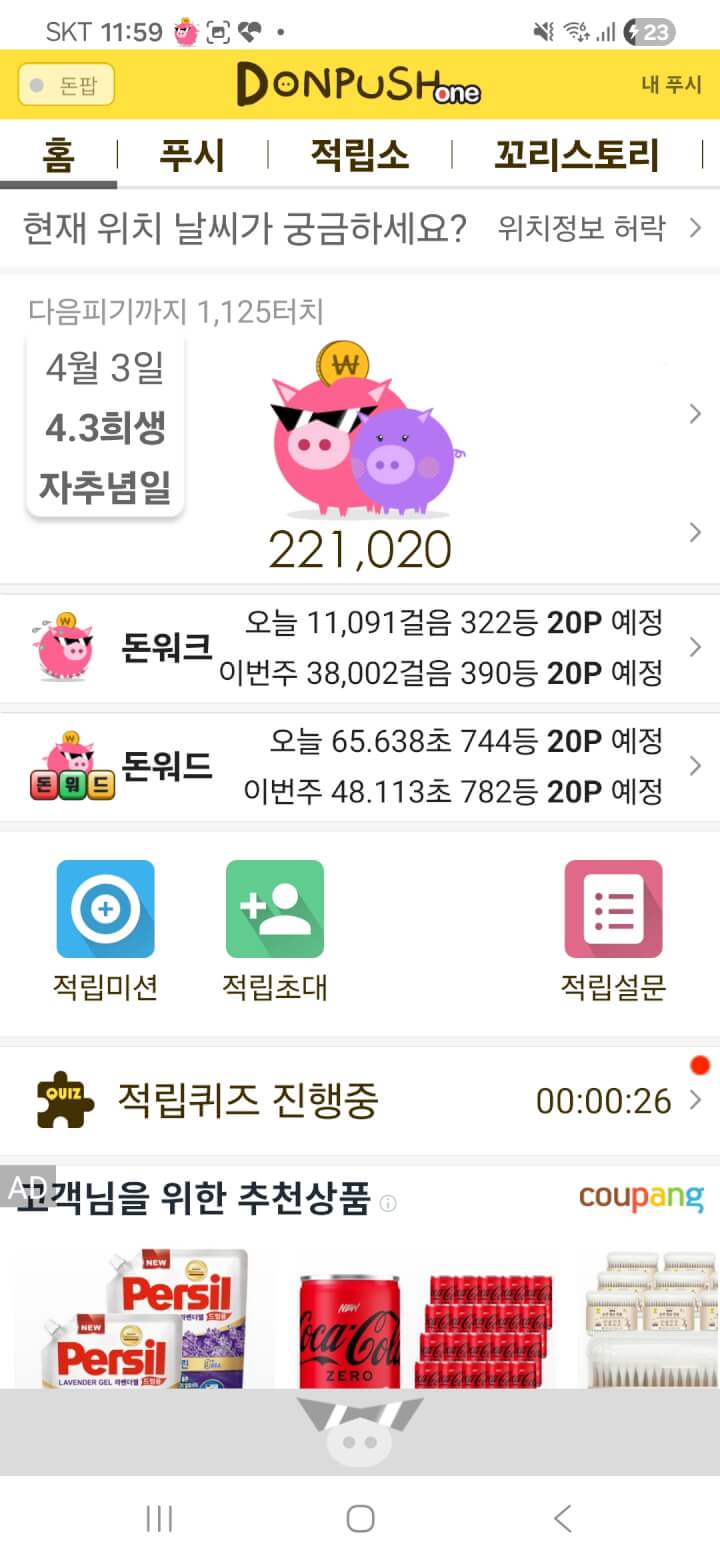Switch to the 꼬리스토리 tab

[x=576, y=155]
